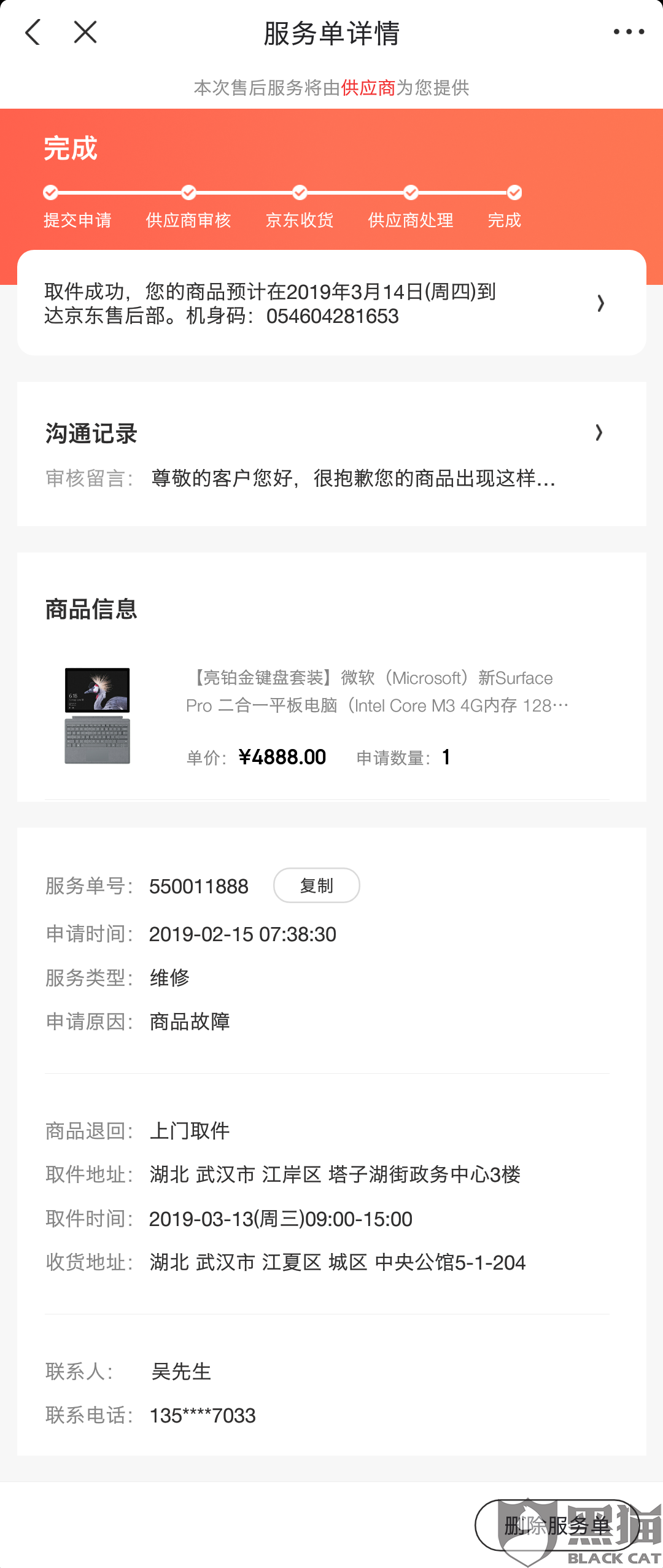Open the Surface Pro product card
This screenshot has height=1568, width=663.
331,716
